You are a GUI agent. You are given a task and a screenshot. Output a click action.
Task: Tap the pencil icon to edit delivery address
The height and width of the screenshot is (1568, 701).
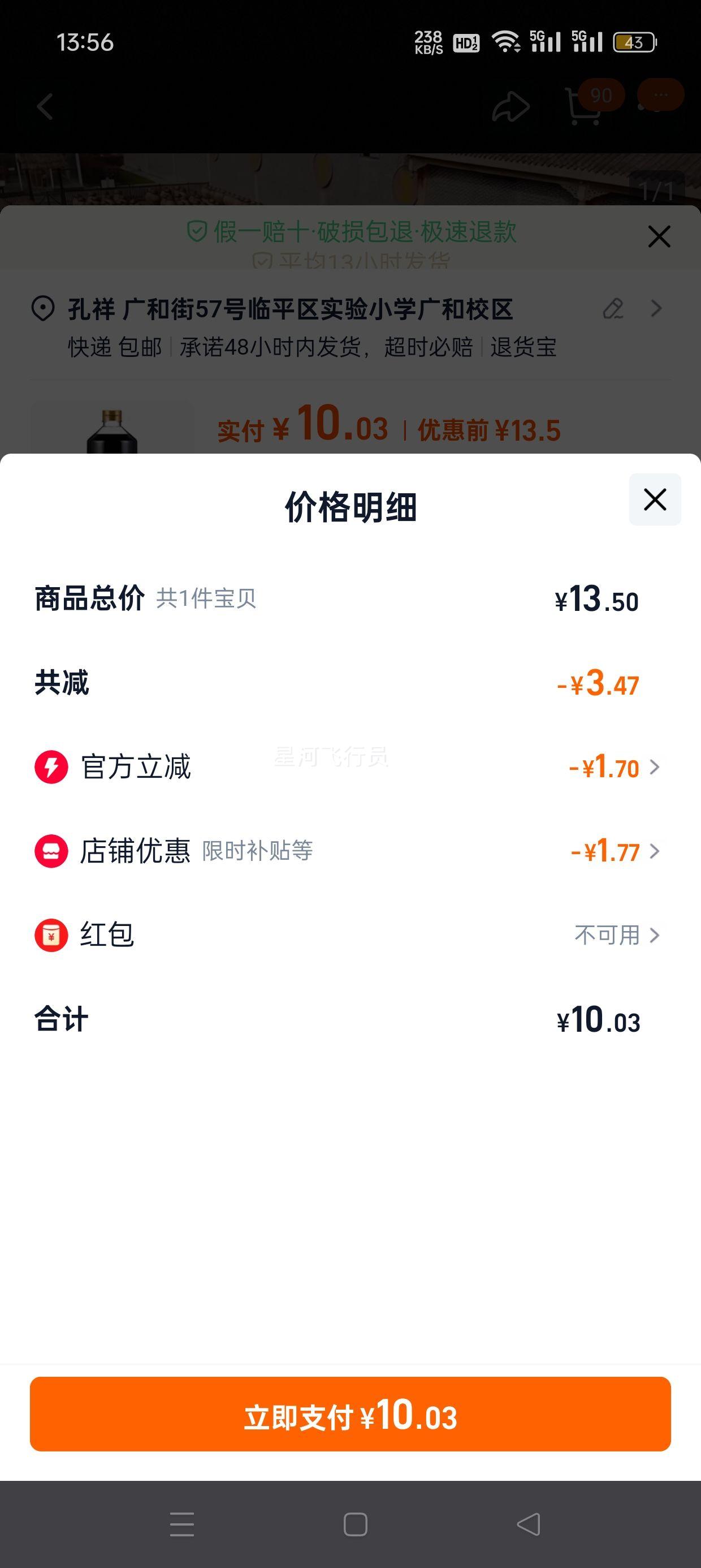click(615, 309)
